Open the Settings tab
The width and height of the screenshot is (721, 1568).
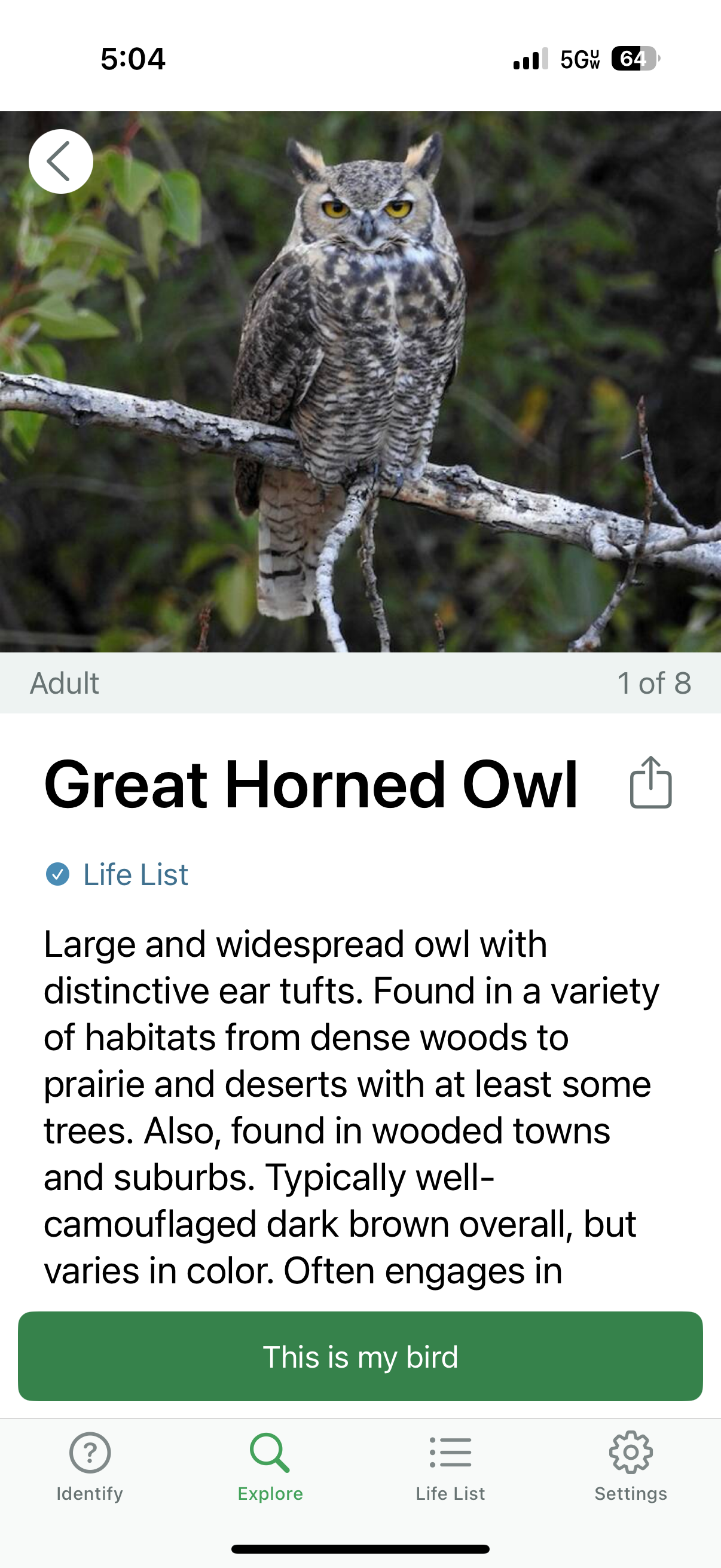(631, 1467)
